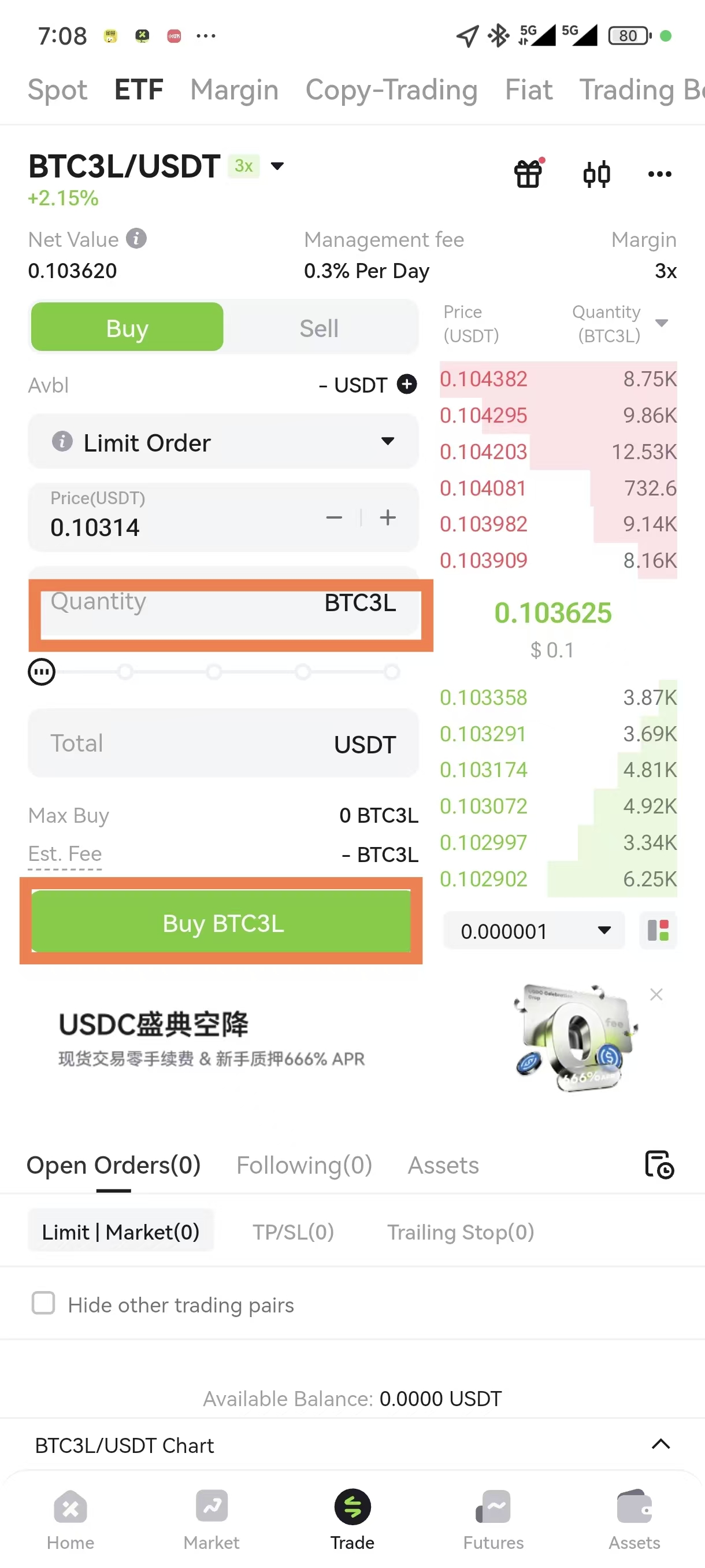Open the 0.000001 price precision dropdown

click(533, 930)
